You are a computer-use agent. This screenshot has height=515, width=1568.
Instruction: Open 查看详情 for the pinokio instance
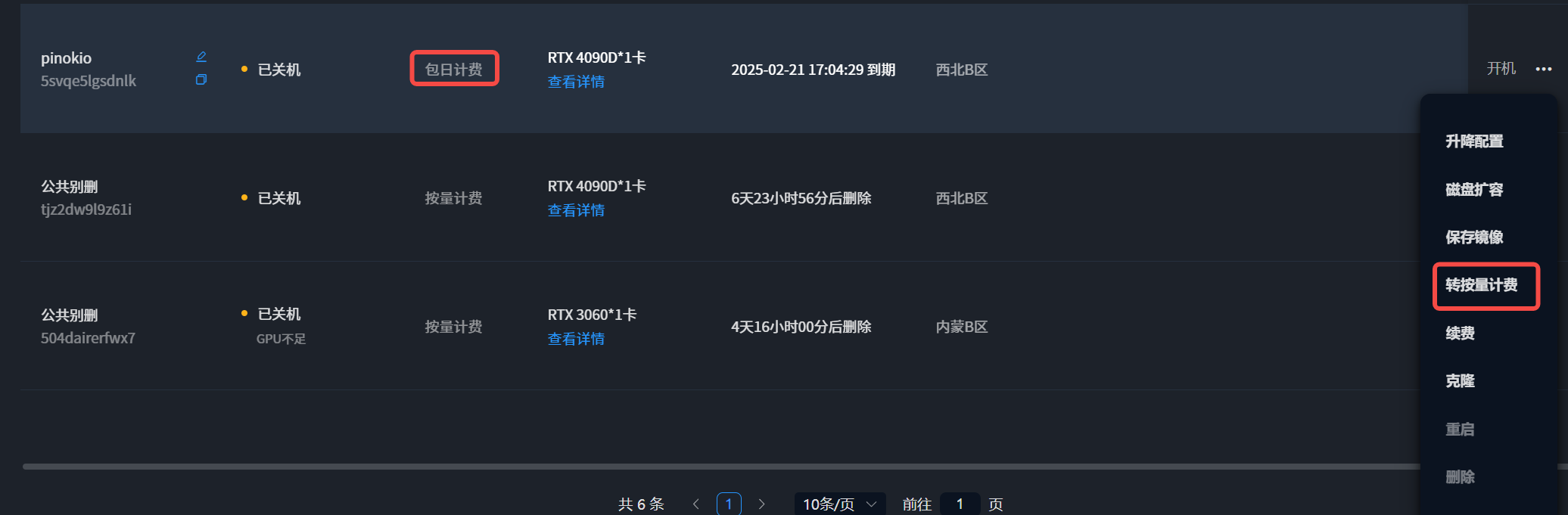(576, 82)
